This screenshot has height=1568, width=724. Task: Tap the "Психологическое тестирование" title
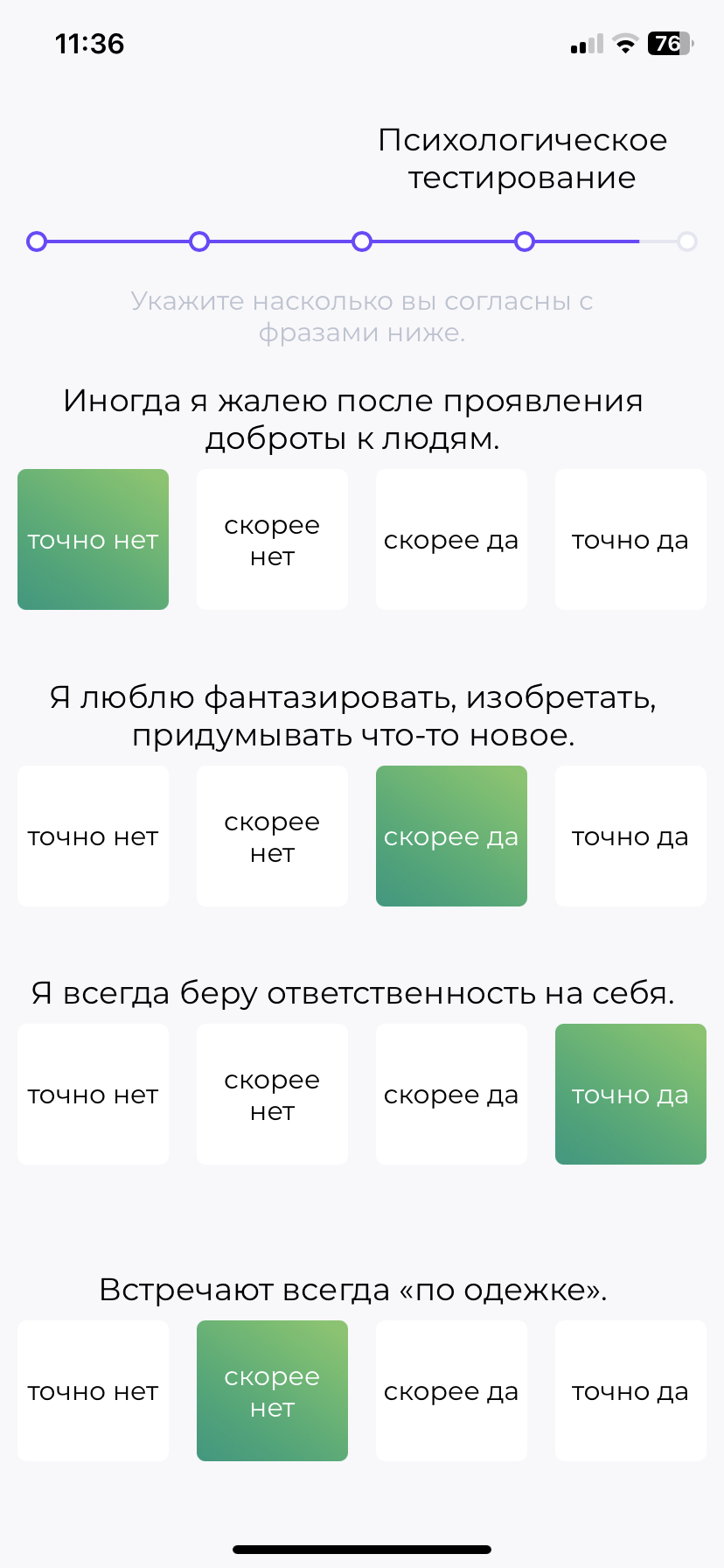[x=522, y=157]
